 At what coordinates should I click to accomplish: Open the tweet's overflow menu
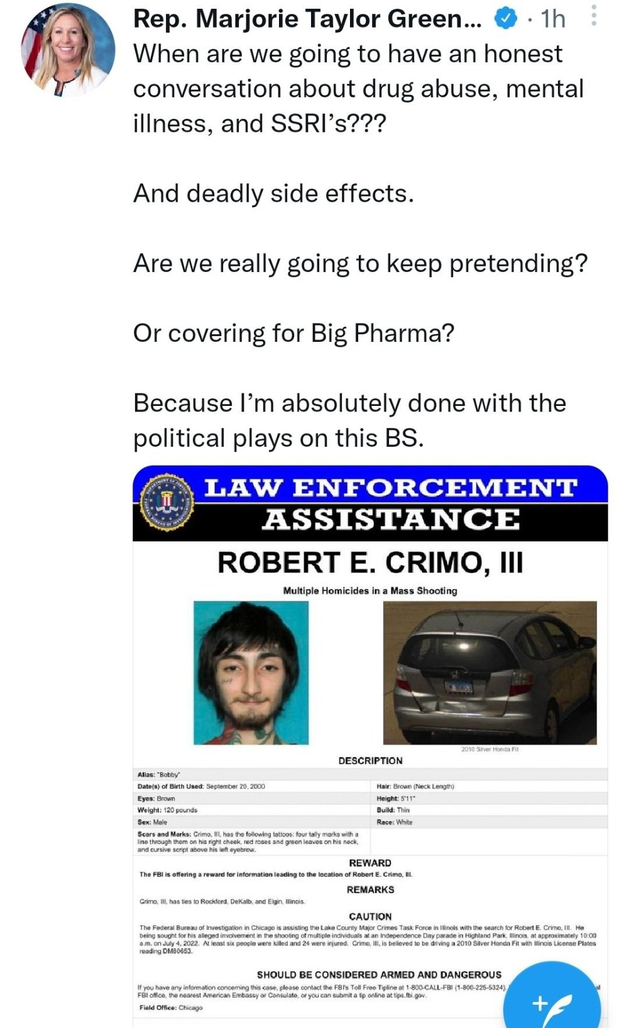(597, 16)
